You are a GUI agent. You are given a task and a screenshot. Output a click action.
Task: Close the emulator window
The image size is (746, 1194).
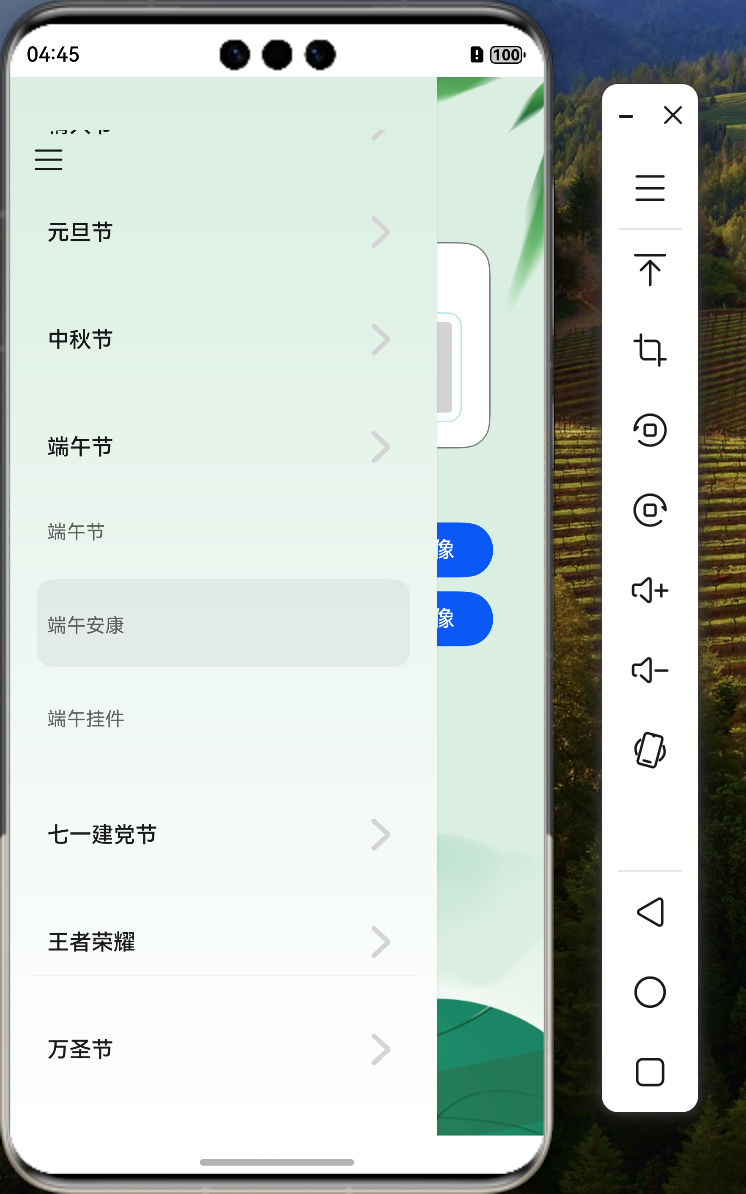coord(673,116)
